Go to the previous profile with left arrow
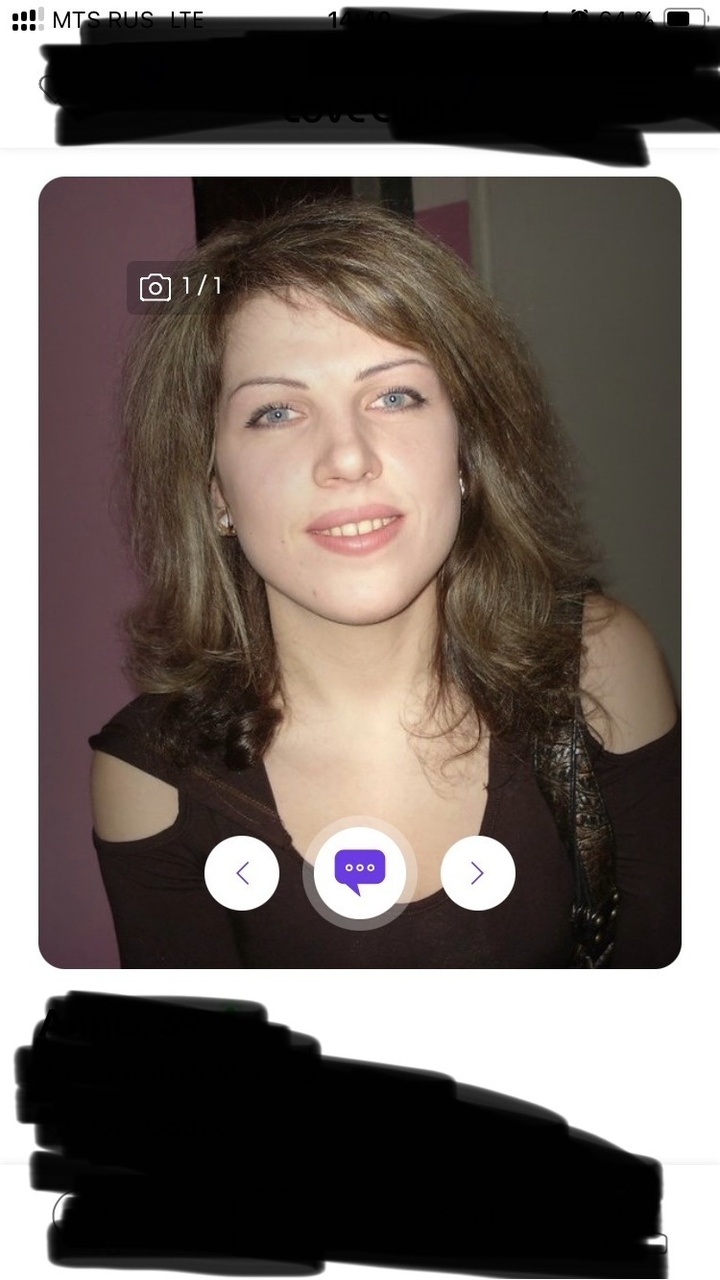 pos(242,873)
